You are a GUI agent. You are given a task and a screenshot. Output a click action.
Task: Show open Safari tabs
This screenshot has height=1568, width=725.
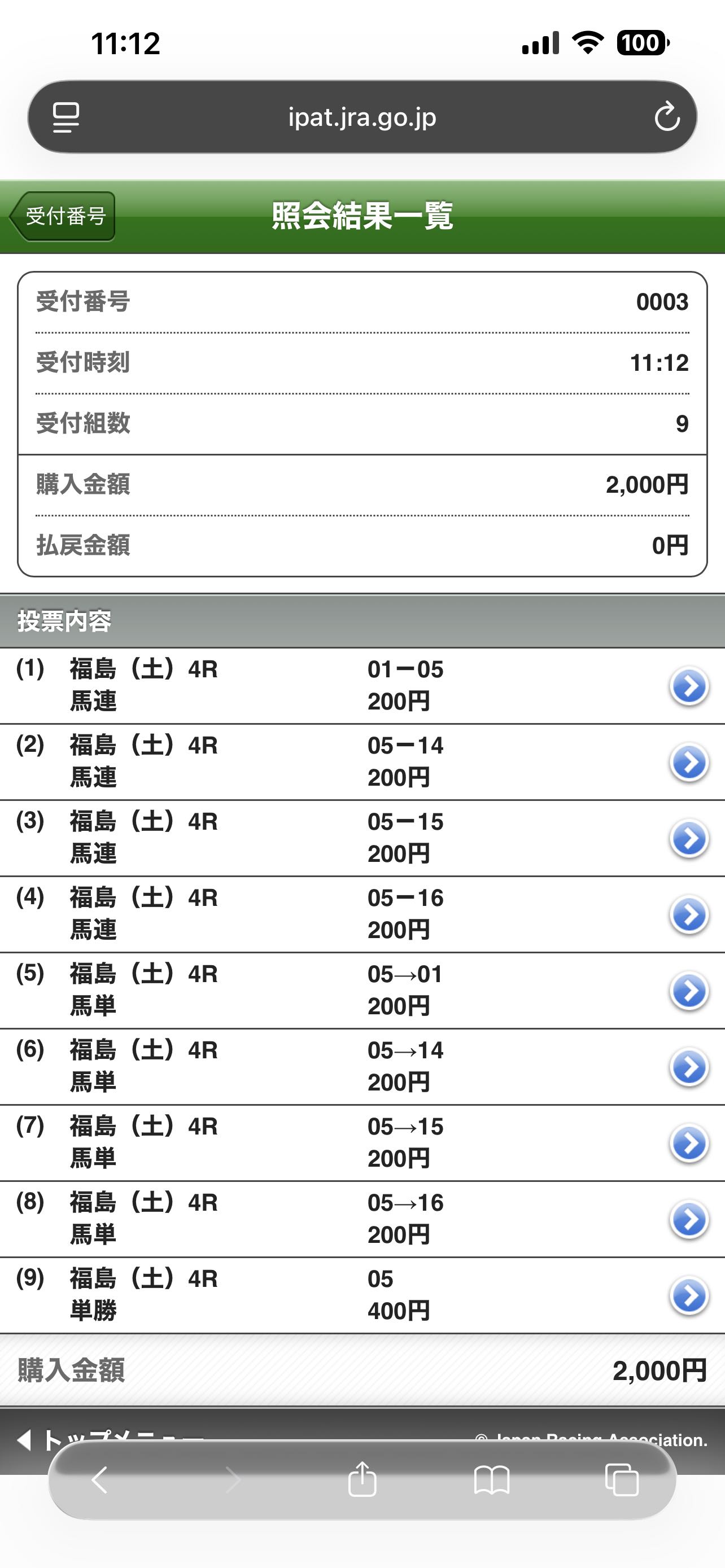pos(622,1479)
